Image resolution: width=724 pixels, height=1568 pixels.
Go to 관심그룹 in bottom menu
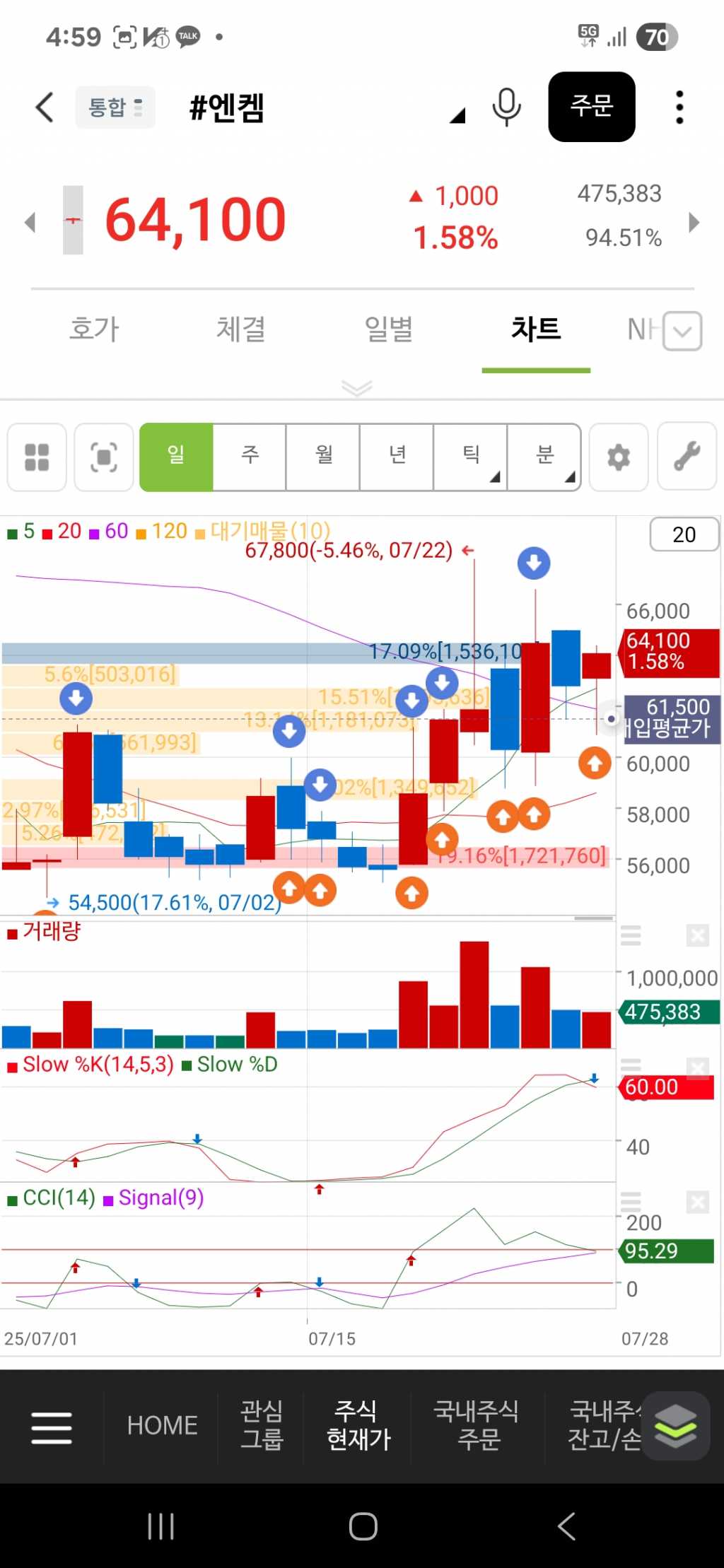[x=262, y=1425]
